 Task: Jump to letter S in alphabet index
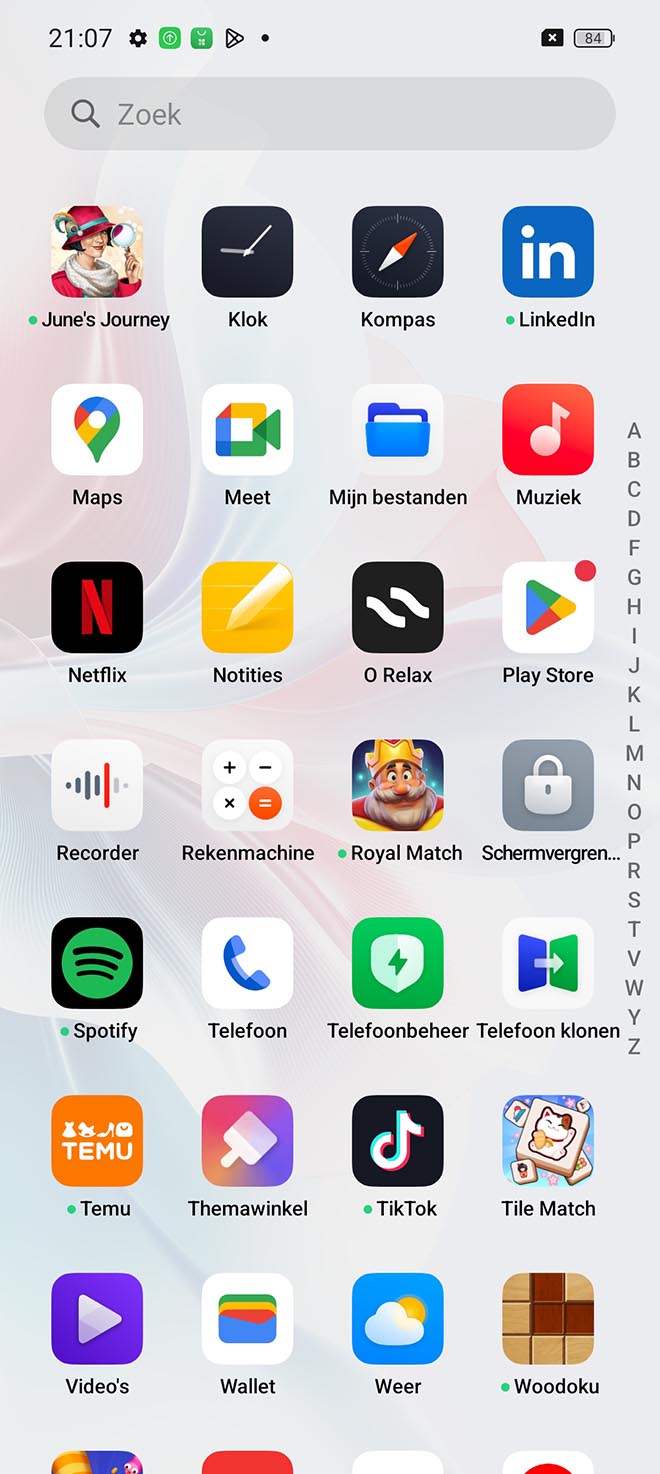pyautogui.click(x=634, y=900)
